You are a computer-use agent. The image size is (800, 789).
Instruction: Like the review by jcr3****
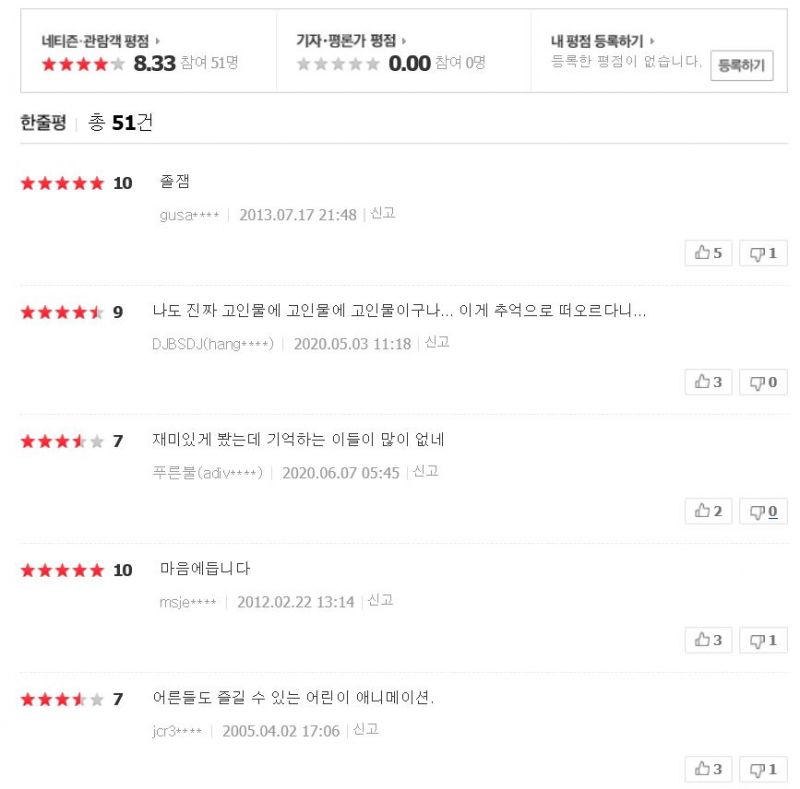[709, 769]
